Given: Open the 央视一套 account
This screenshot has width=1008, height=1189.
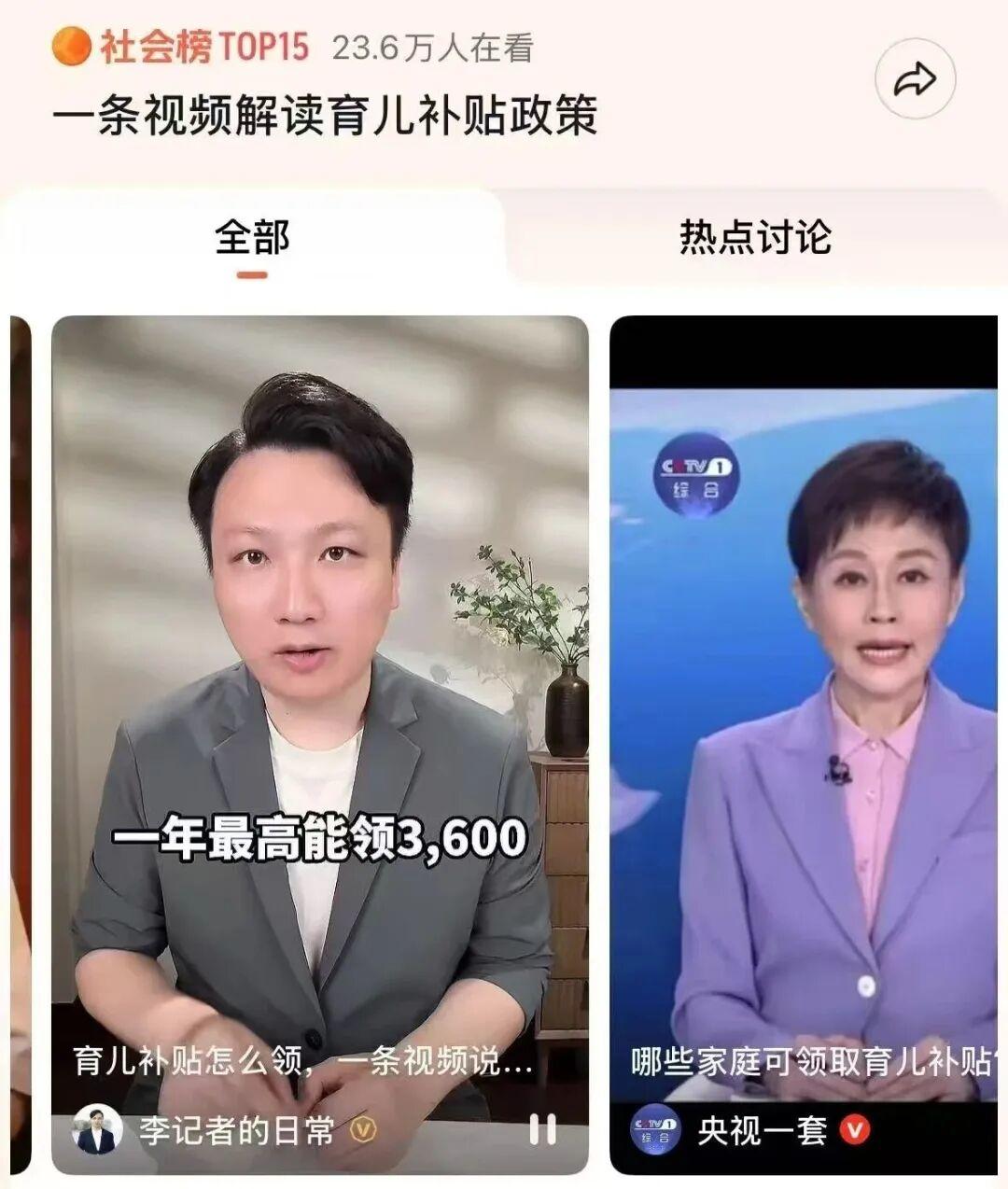Looking at the screenshot, I should click(761, 1131).
